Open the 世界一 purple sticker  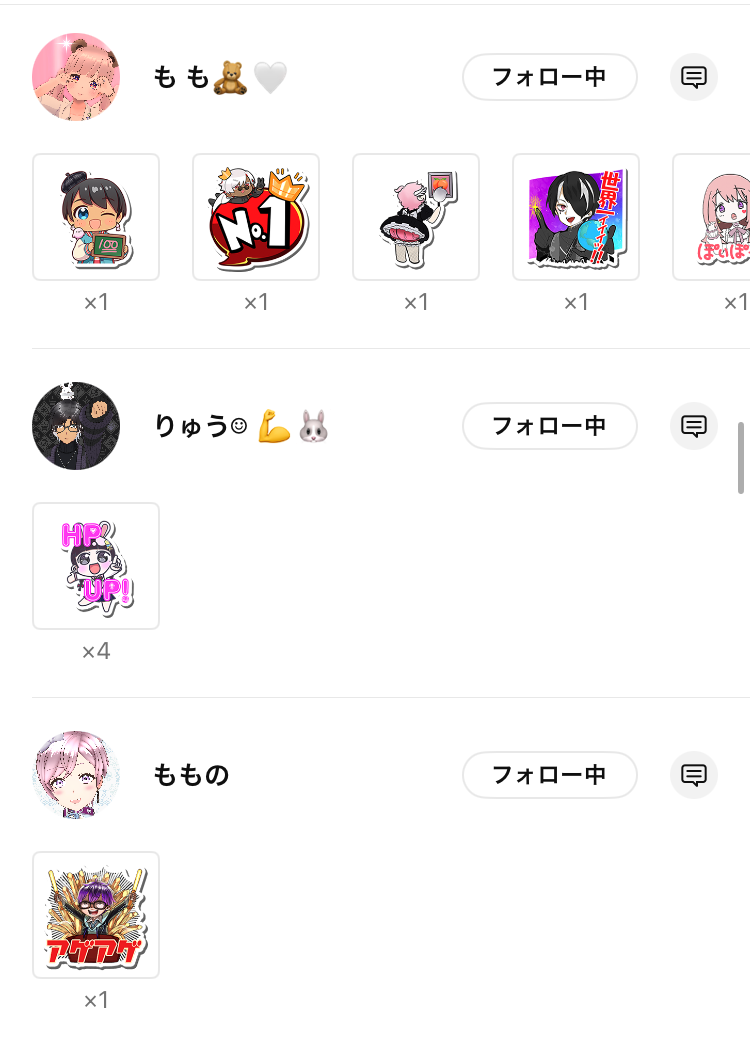[576, 217]
